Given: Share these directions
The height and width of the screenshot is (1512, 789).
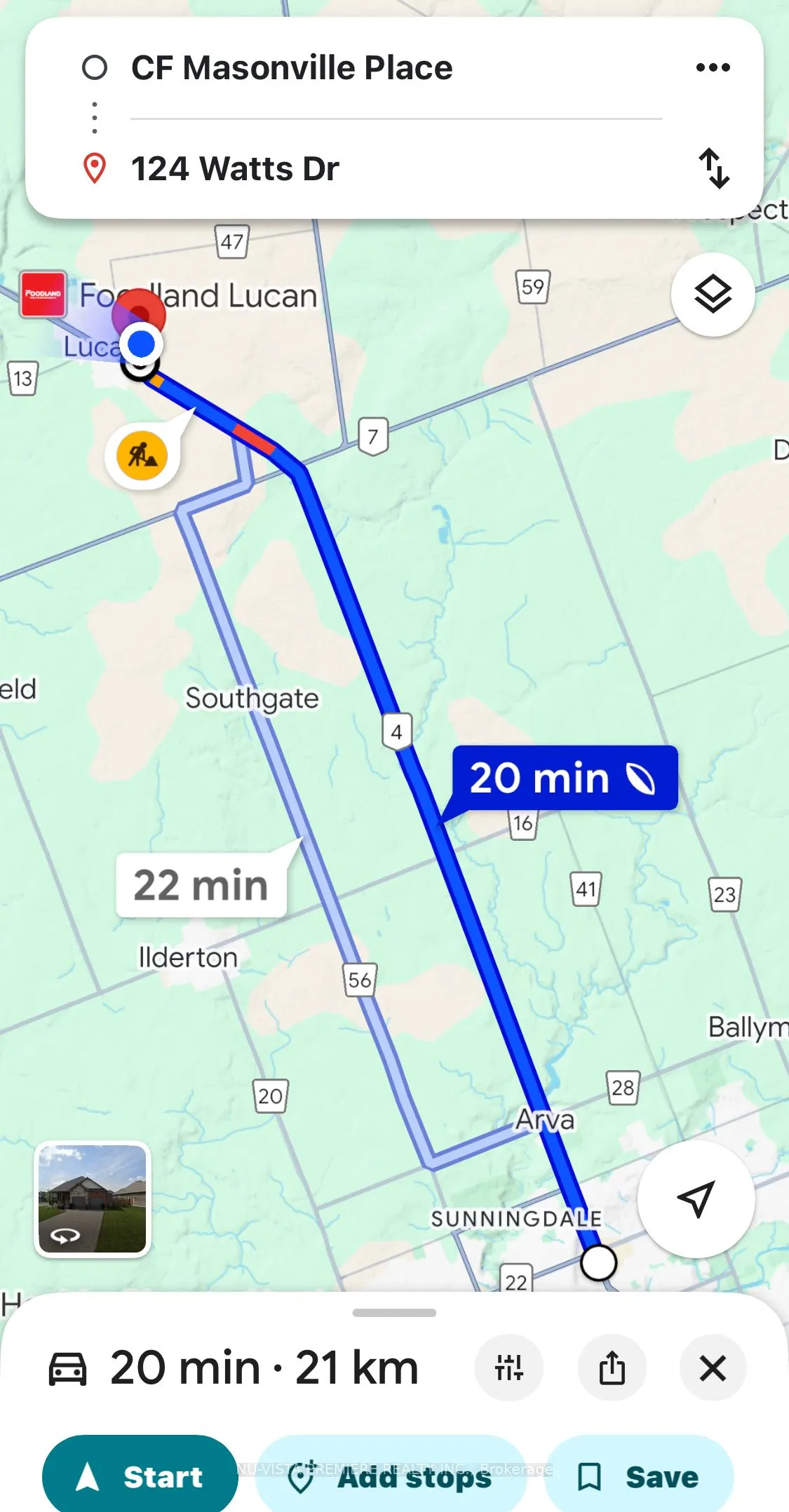Looking at the screenshot, I should pos(612,1368).
